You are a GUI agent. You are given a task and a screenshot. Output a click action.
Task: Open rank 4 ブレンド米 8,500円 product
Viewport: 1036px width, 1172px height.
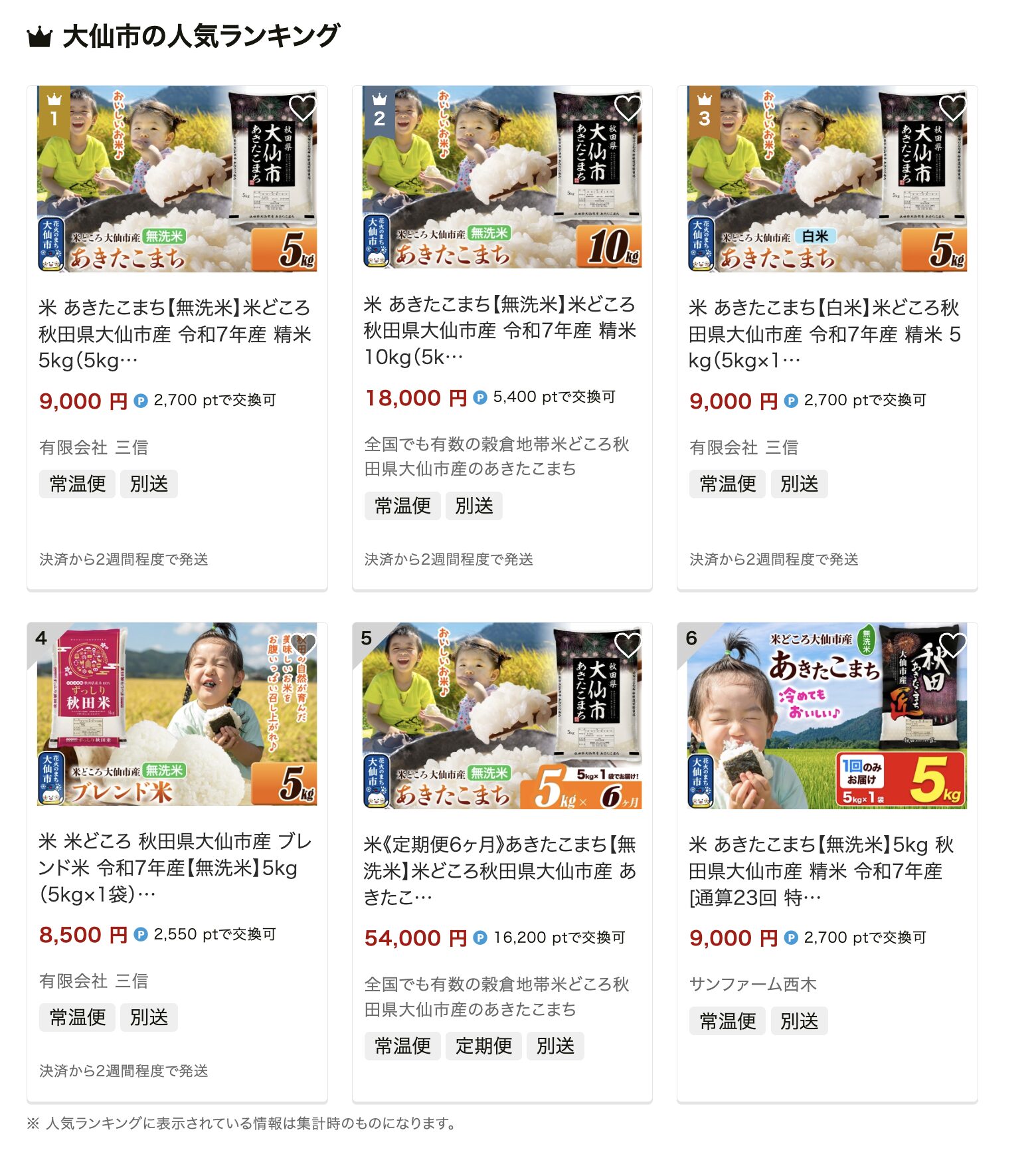(x=175, y=868)
